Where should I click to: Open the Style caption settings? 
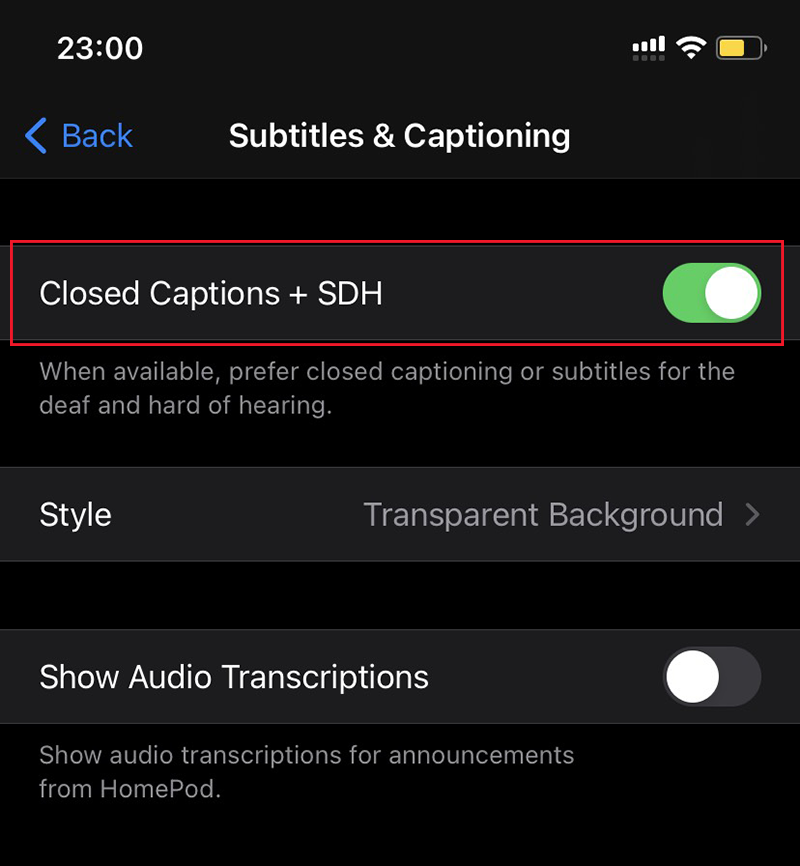[400, 515]
